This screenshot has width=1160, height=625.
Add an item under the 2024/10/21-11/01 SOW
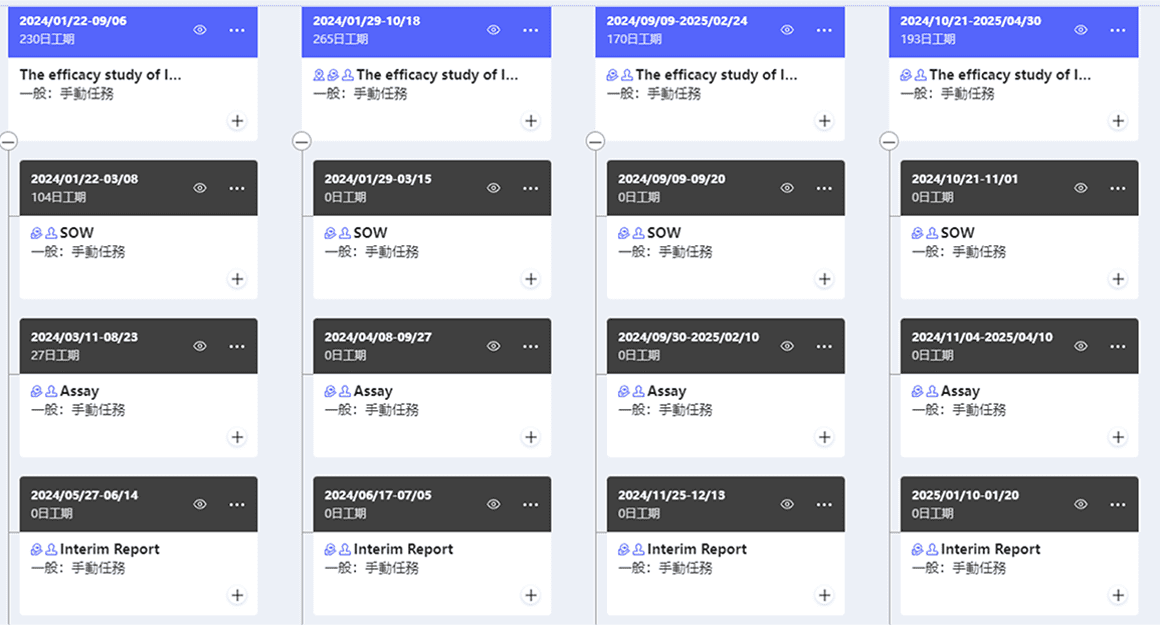click(1118, 279)
